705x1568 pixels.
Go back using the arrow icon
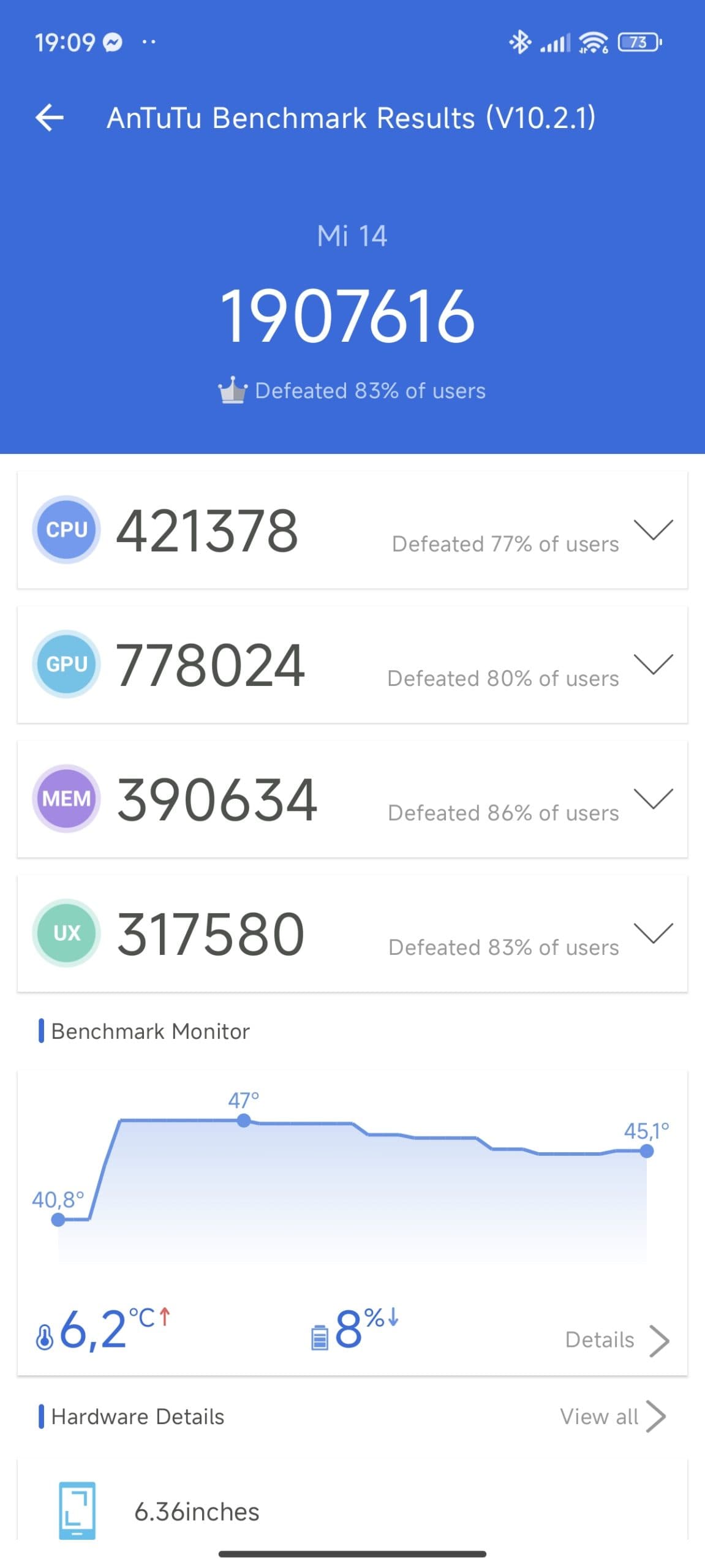click(50, 117)
